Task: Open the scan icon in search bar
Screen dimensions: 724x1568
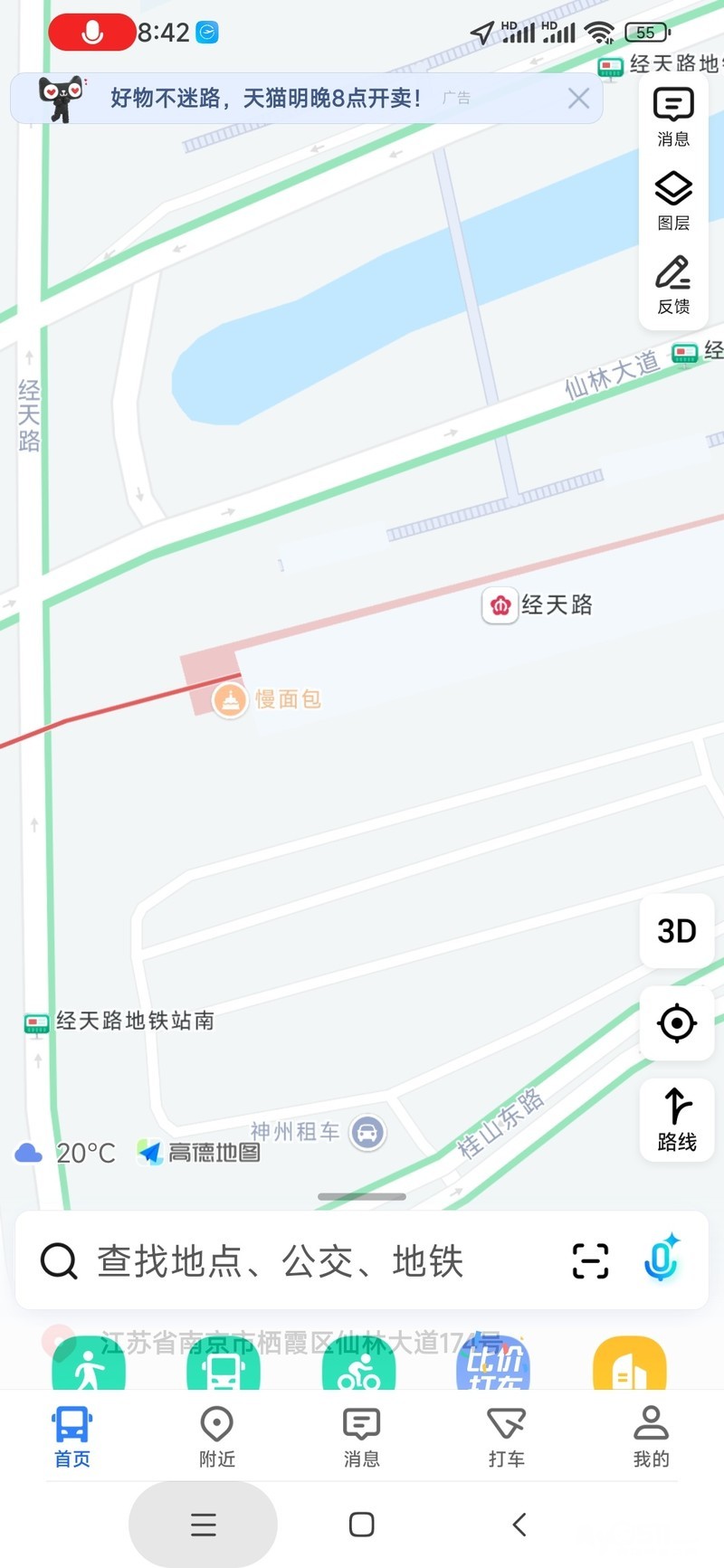Action: tap(590, 1260)
